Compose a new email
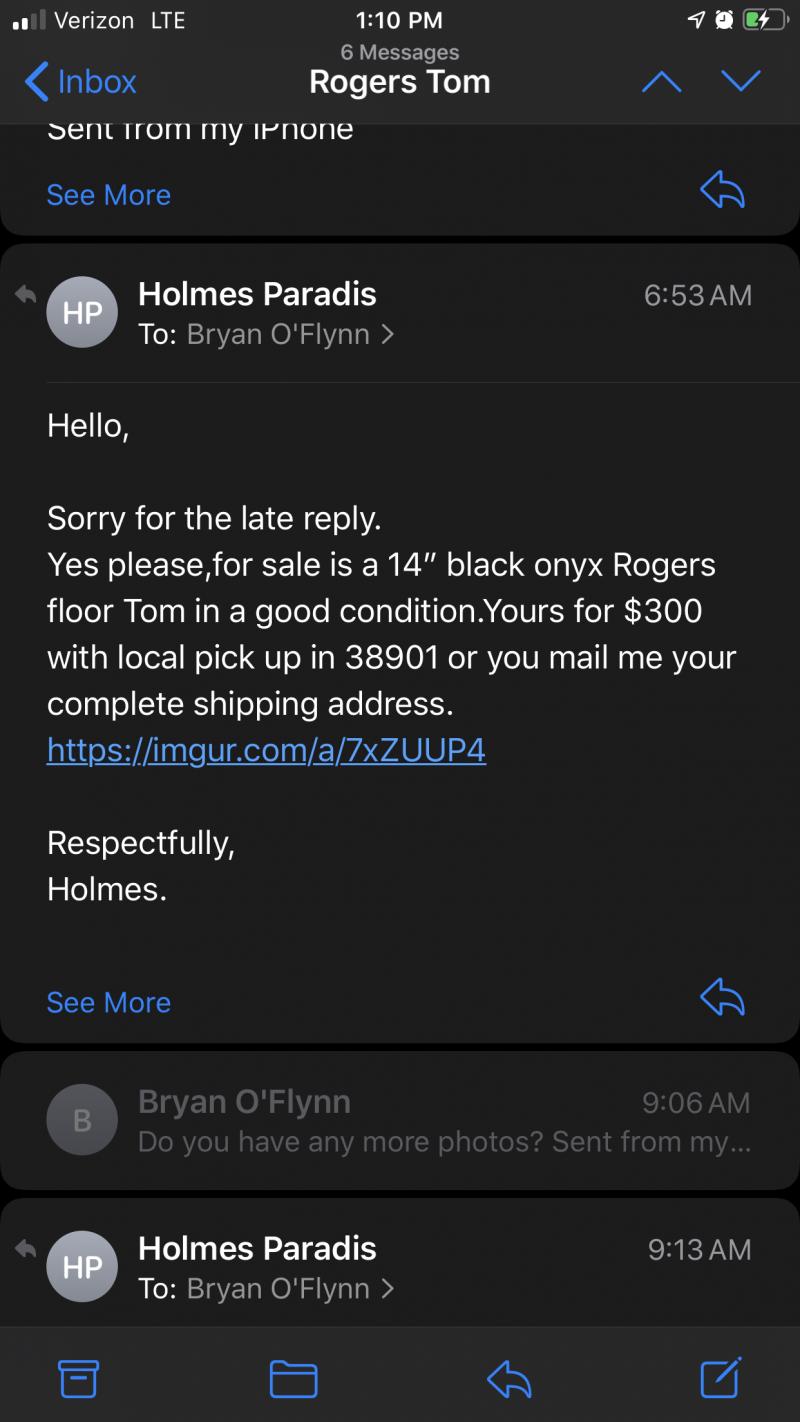 click(x=720, y=1378)
